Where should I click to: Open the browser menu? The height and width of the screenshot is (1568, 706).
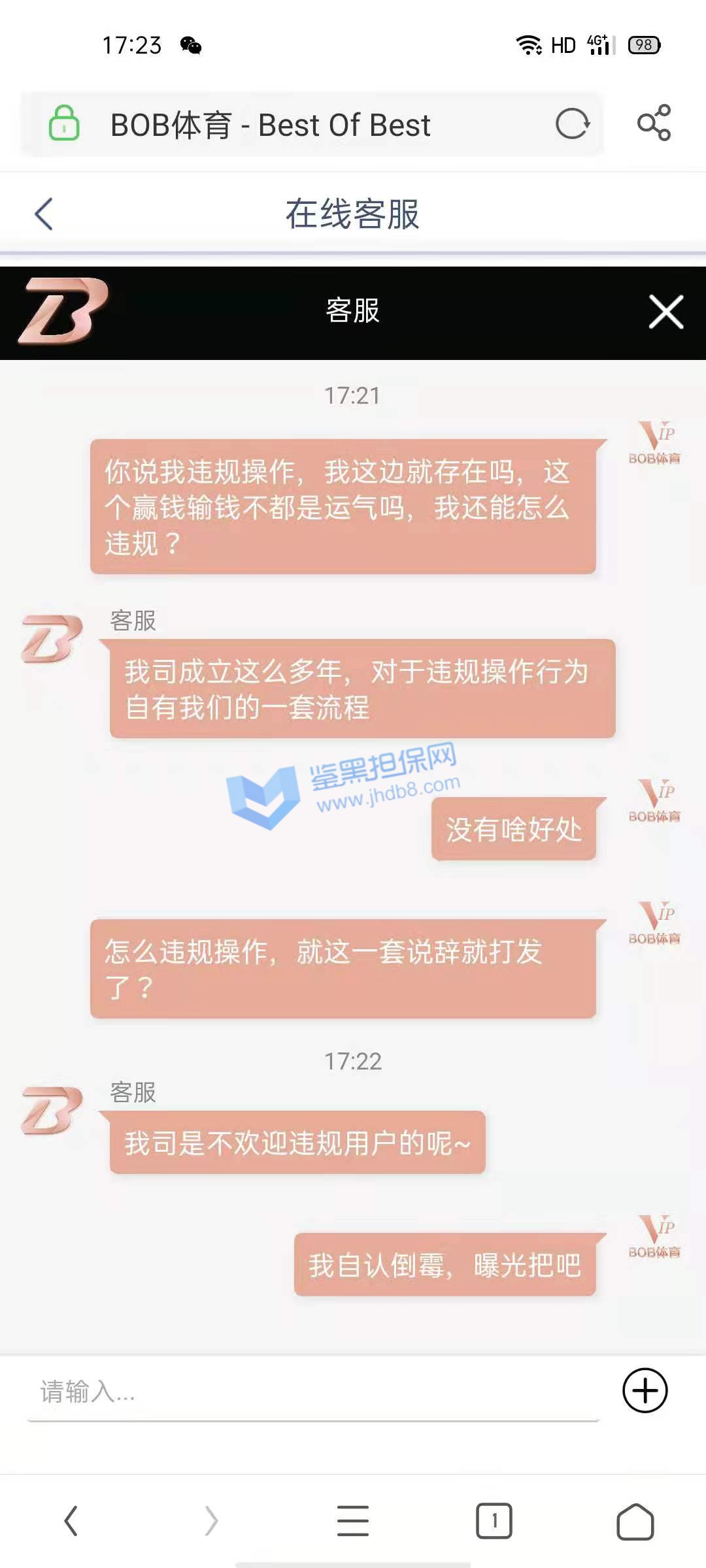point(353,1521)
